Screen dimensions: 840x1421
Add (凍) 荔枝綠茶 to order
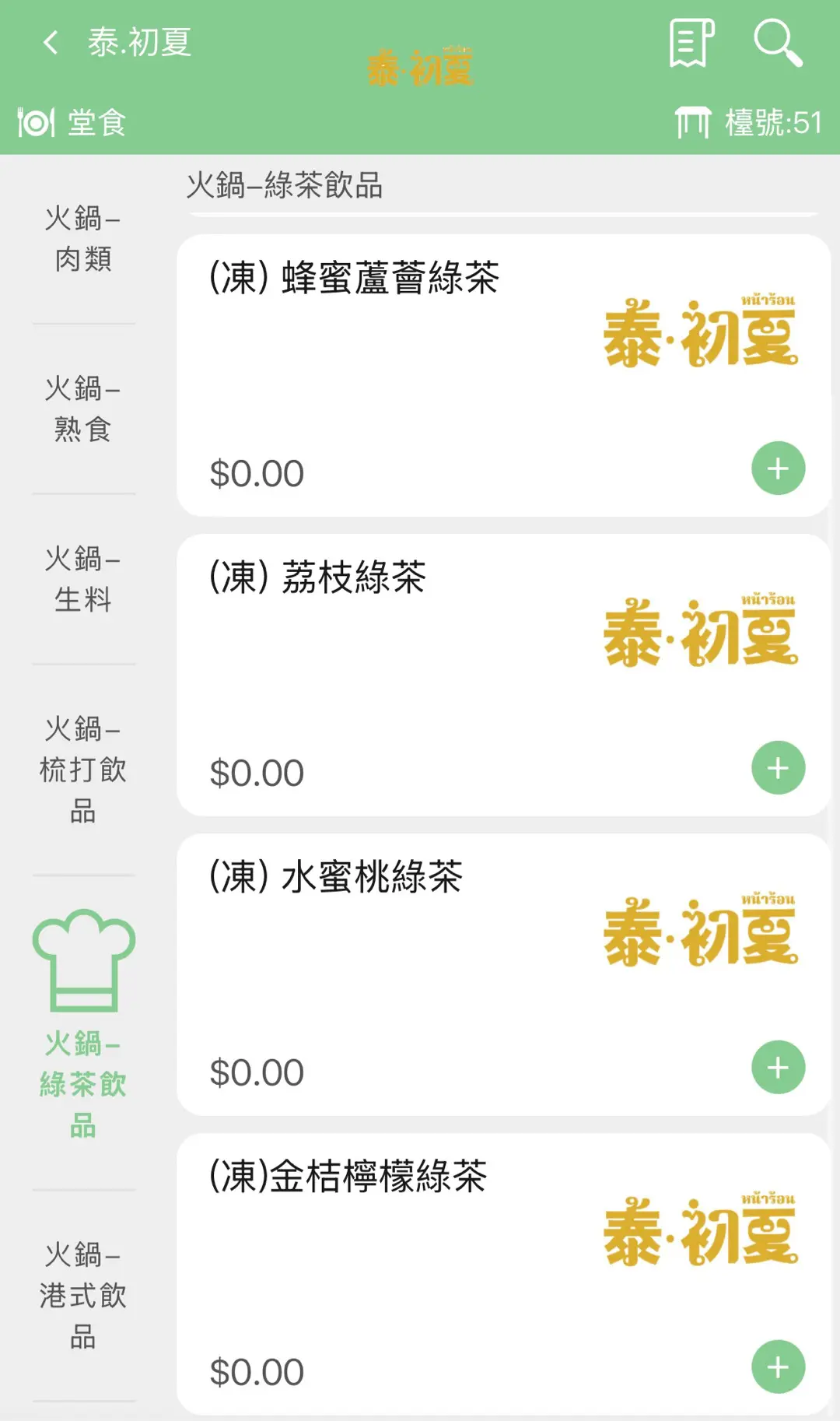coord(778,768)
